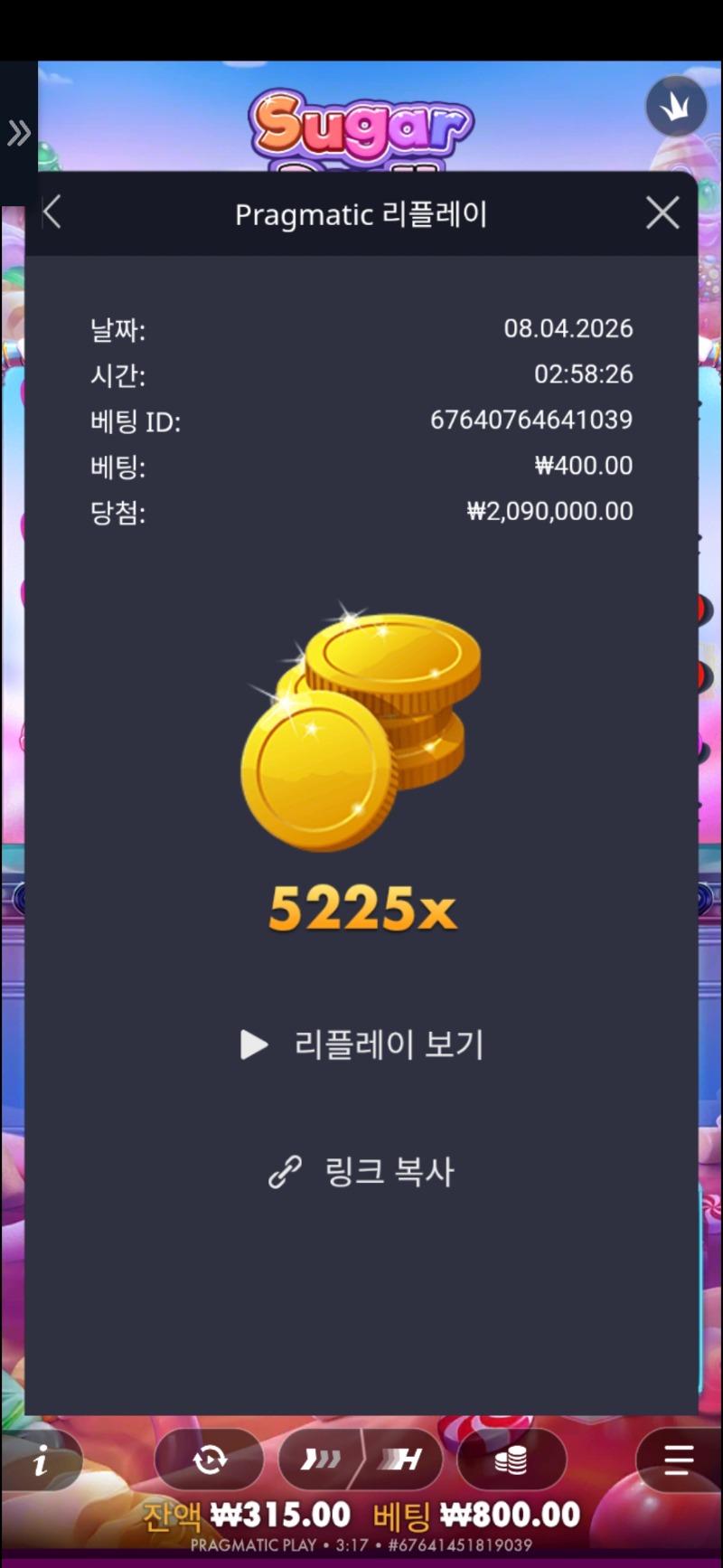
Task: Select the 베팅 ID number 67640764641039
Action: pyautogui.click(x=532, y=420)
